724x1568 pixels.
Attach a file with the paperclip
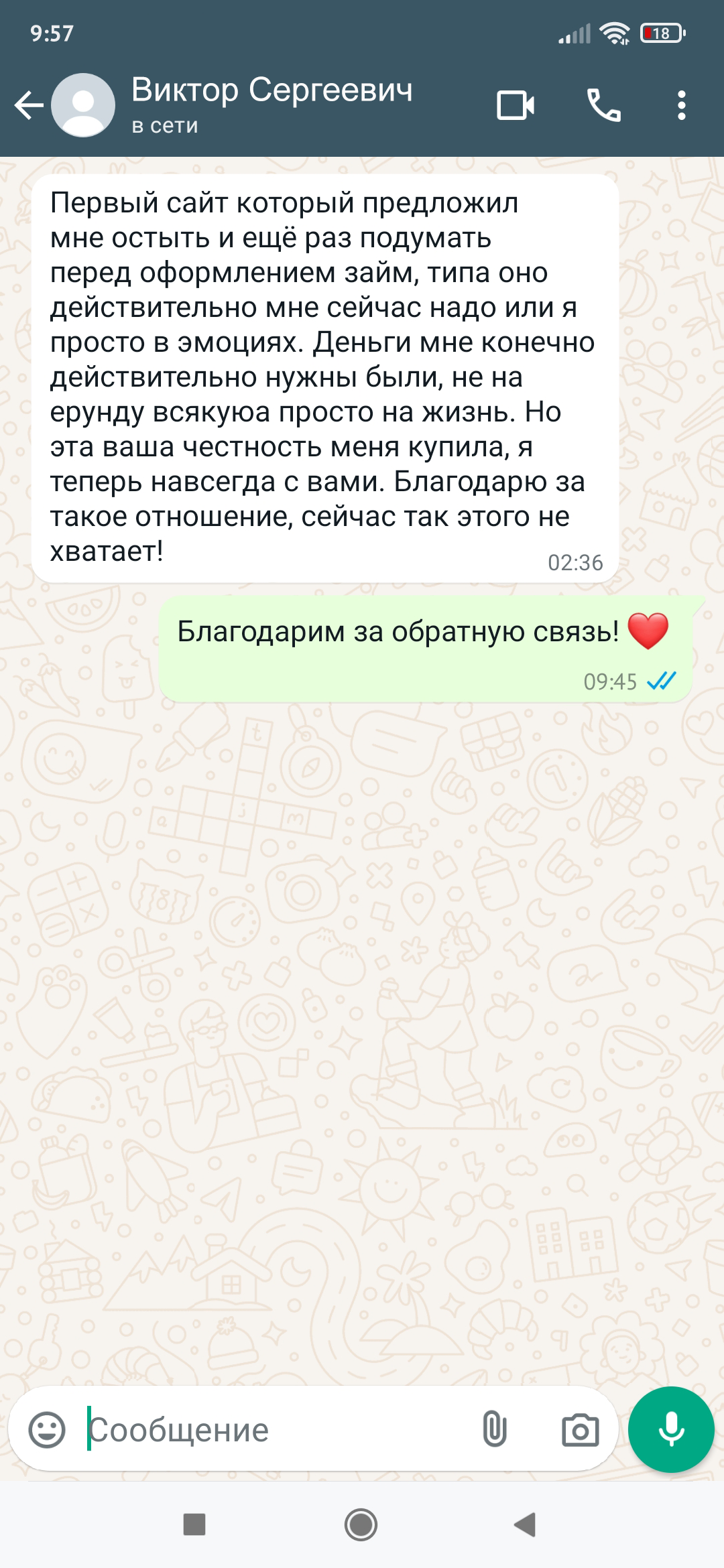click(x=495, y=1431)
